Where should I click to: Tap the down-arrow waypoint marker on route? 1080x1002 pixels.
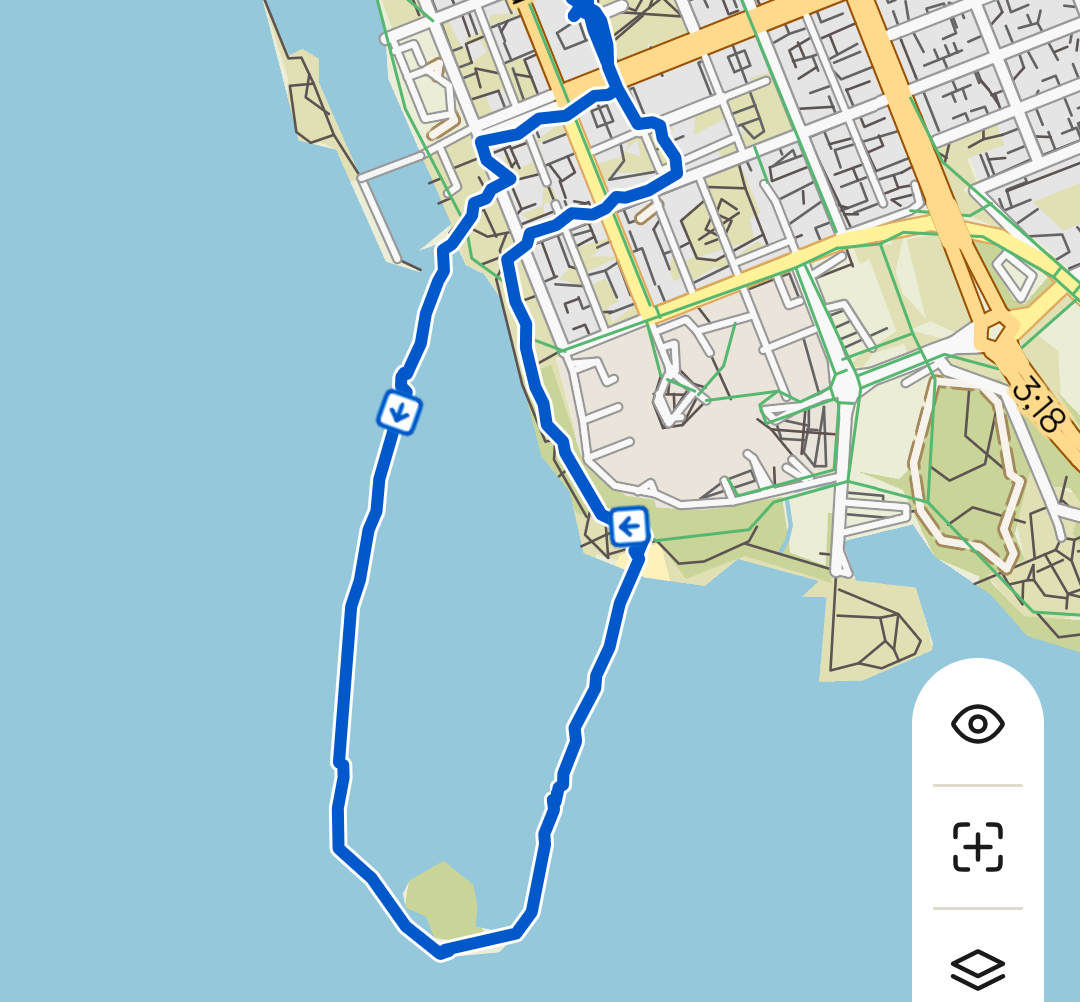(400, 411)
